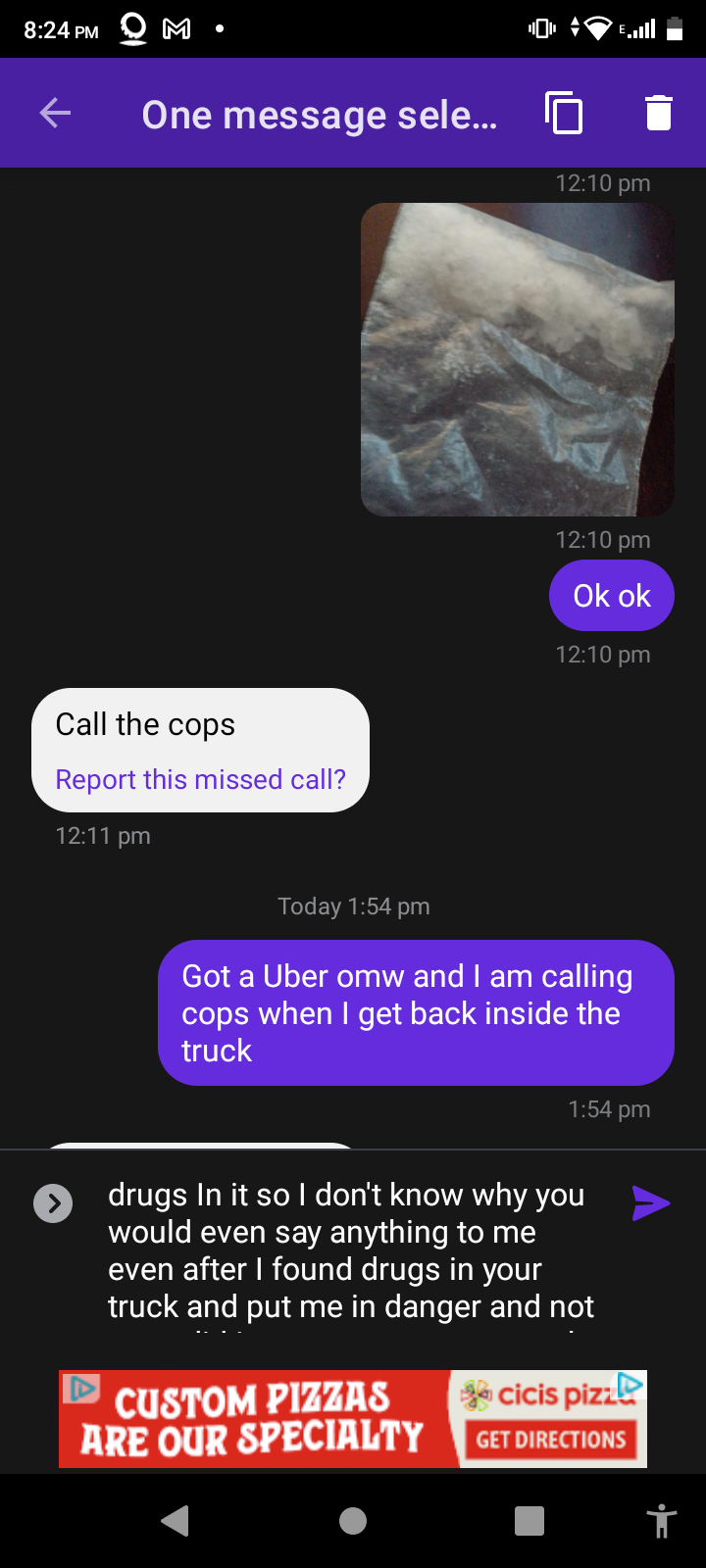Screen dimensions: 706x1568
Task: Expand the truncated draft message text
Action: 53,1203
